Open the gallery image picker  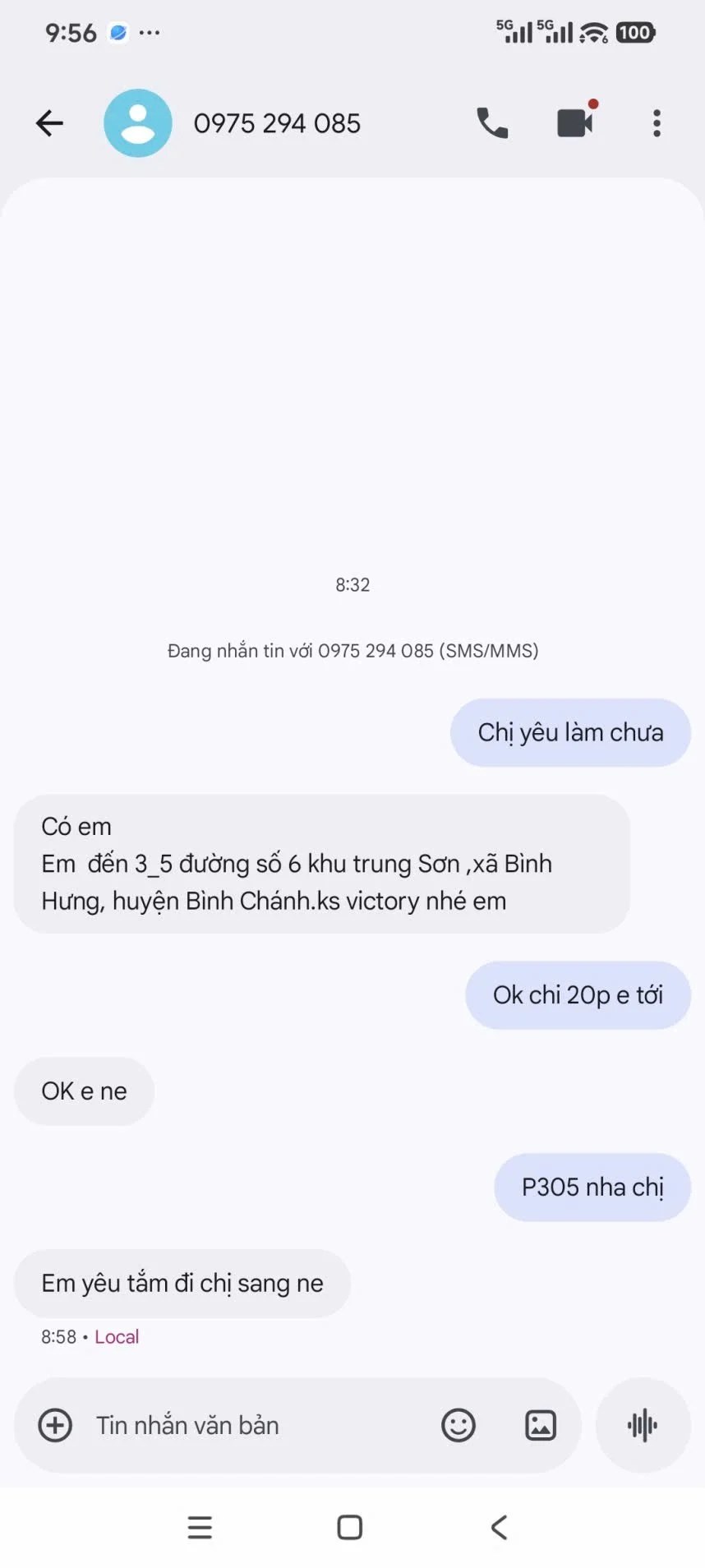click(x=540, y=1425)
